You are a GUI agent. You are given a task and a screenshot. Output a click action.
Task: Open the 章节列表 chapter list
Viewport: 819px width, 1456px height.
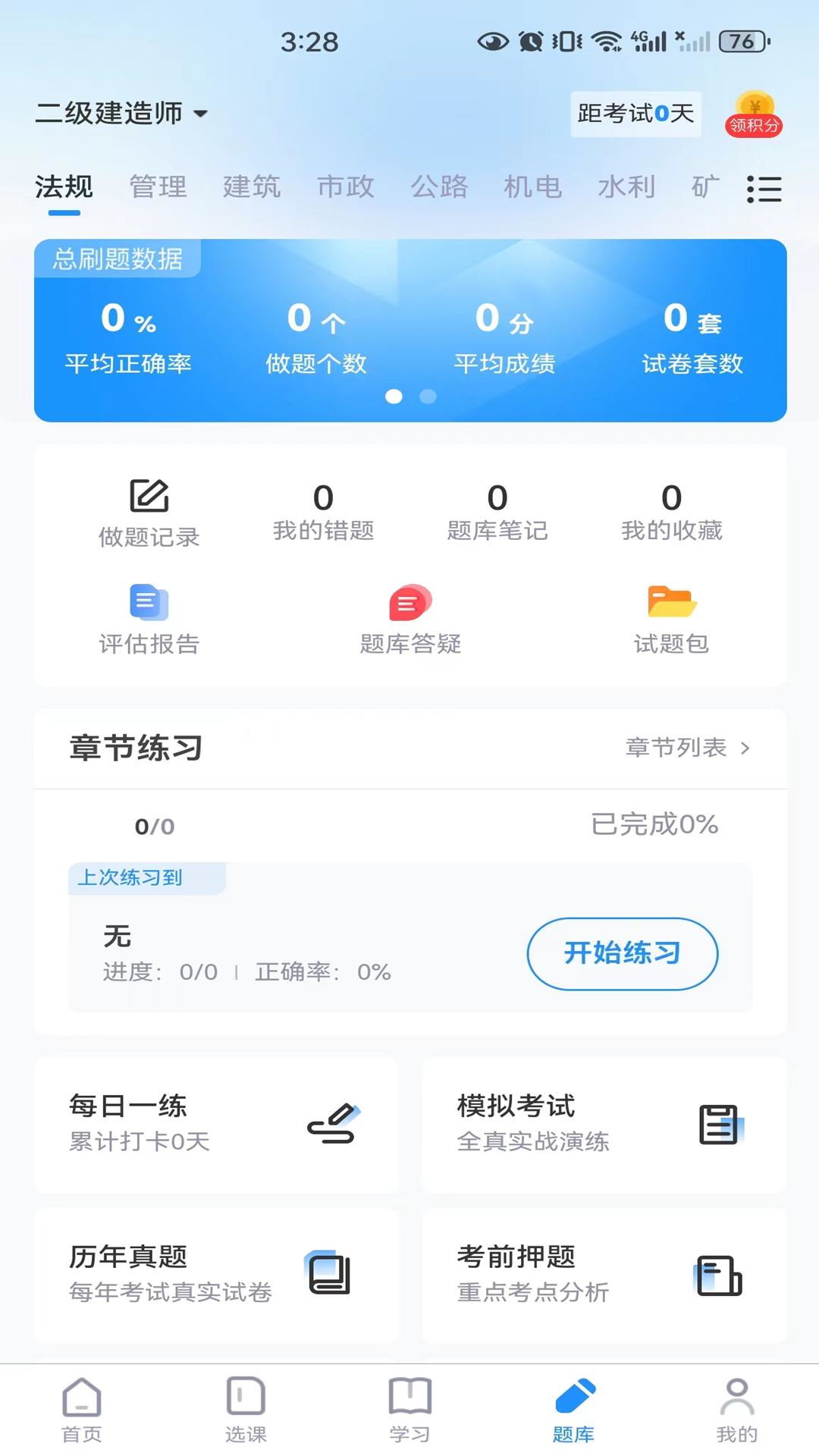pyautogui.click(x=687, y=748)
